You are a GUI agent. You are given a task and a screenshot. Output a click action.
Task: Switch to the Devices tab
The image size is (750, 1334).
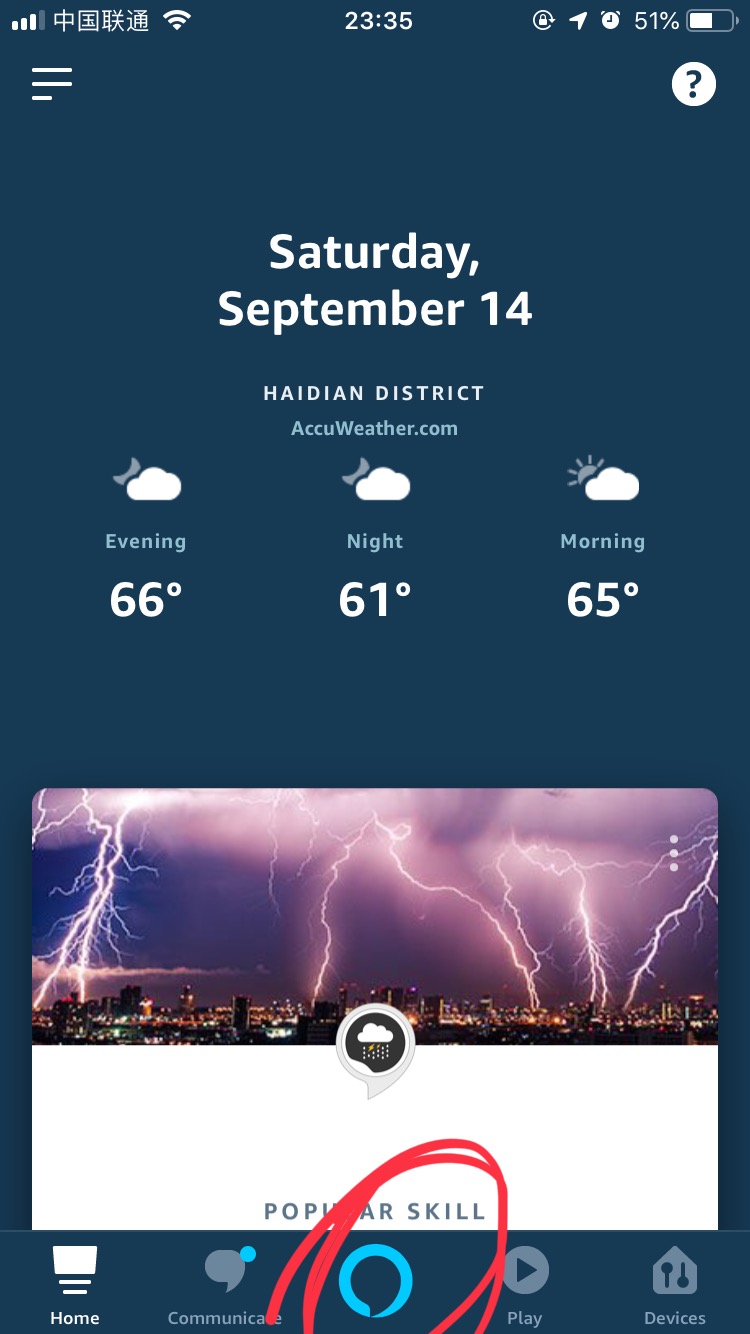click(675, 1286)
